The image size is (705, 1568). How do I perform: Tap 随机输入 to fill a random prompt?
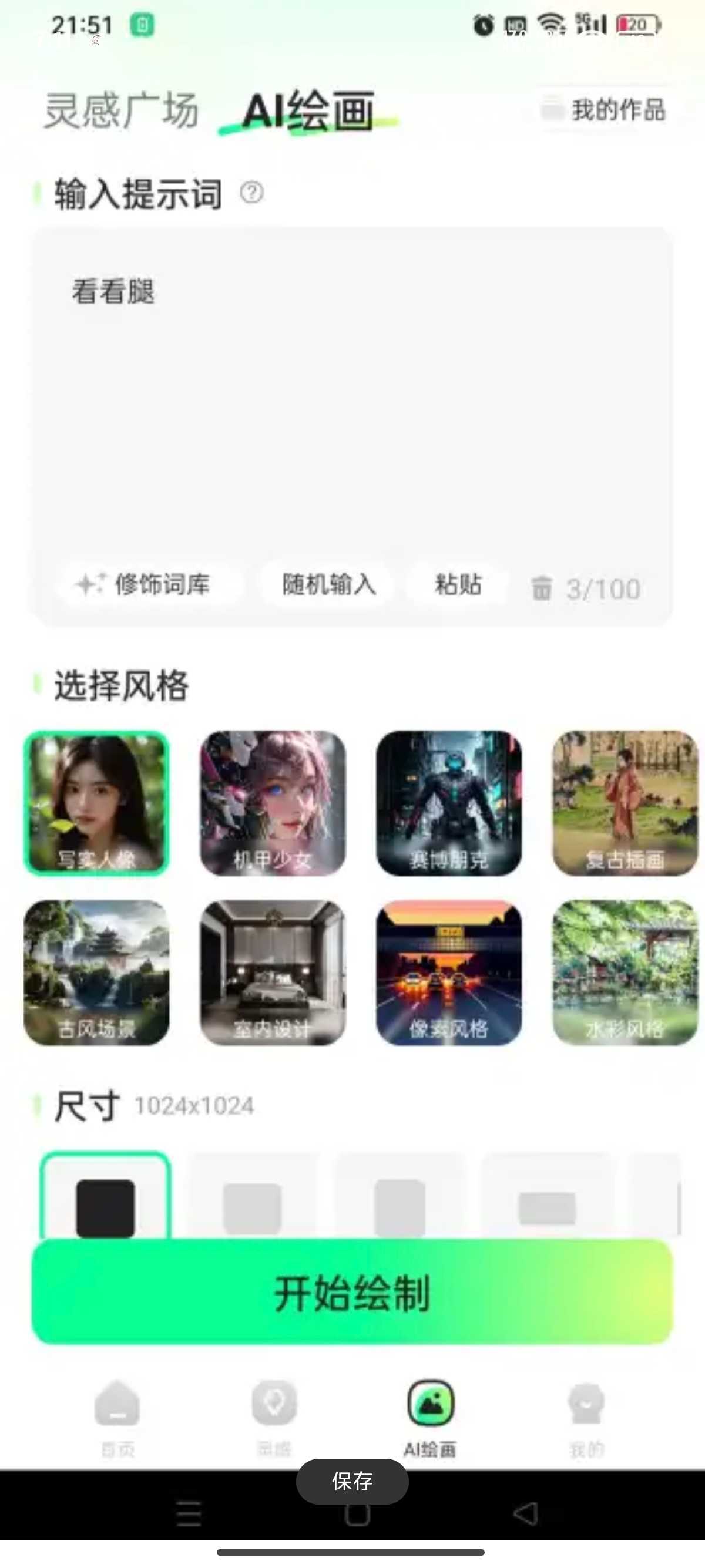pyautogui.click(x=328, y=584)
